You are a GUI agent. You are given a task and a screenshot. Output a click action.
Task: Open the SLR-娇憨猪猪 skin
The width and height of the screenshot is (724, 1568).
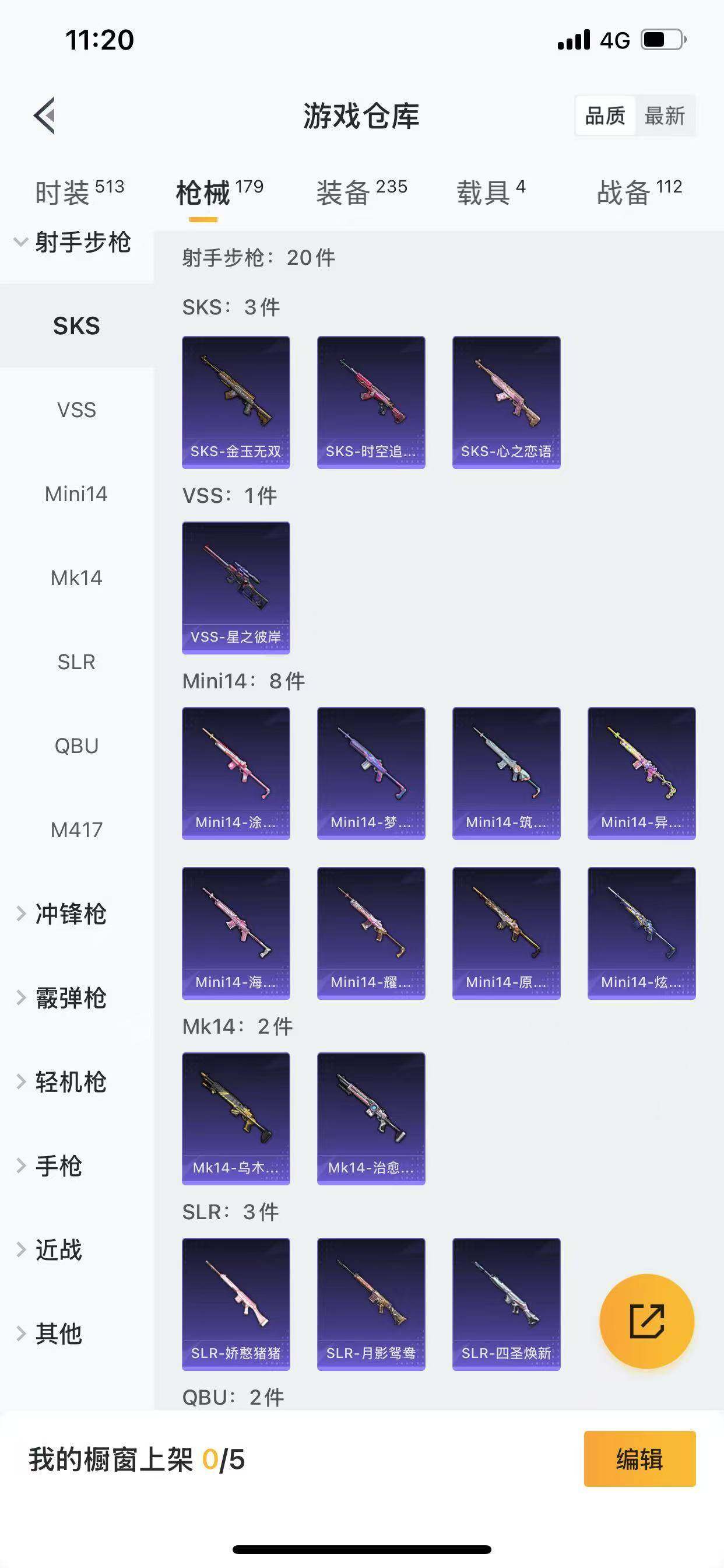[x=236, y=1304]
